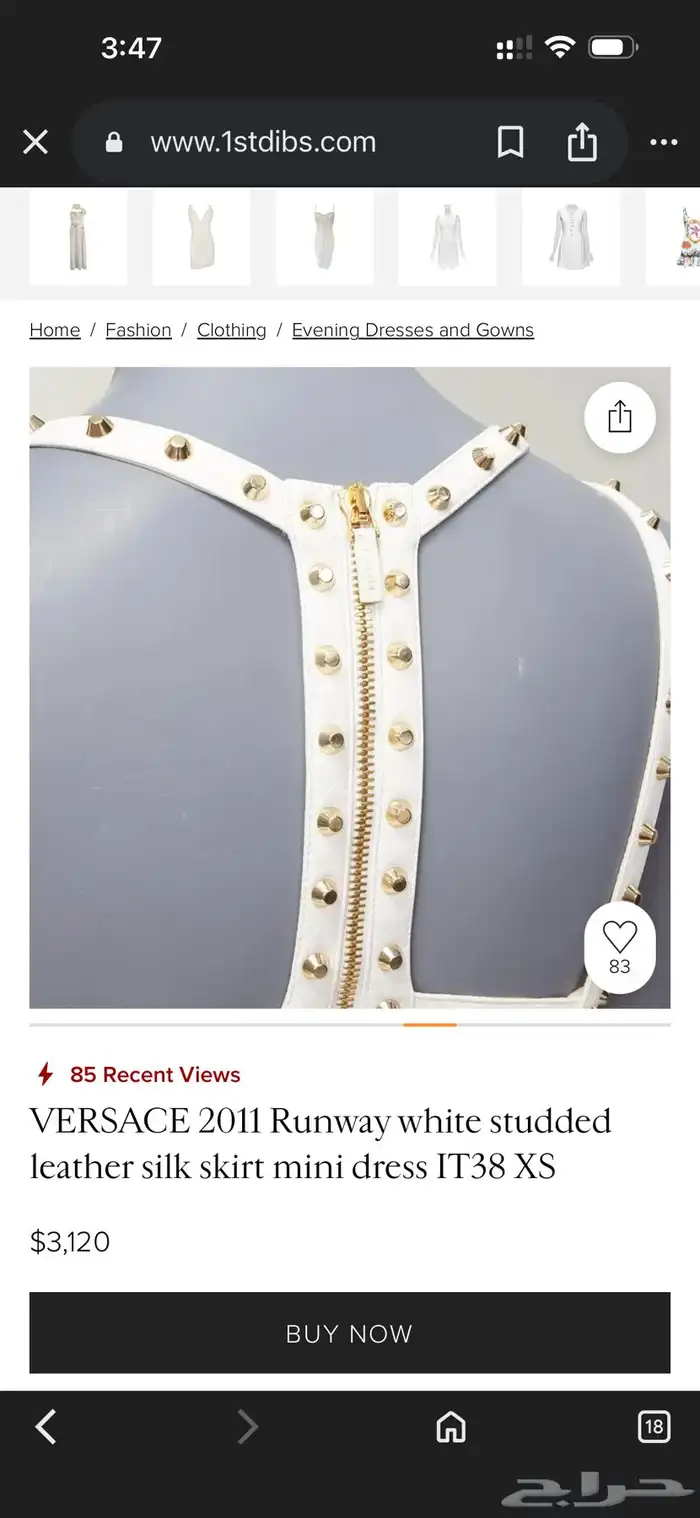Close the in-app browser
Image resolution: width=700 pixels, height=1518 pixels.
click(x=35, y=143)
